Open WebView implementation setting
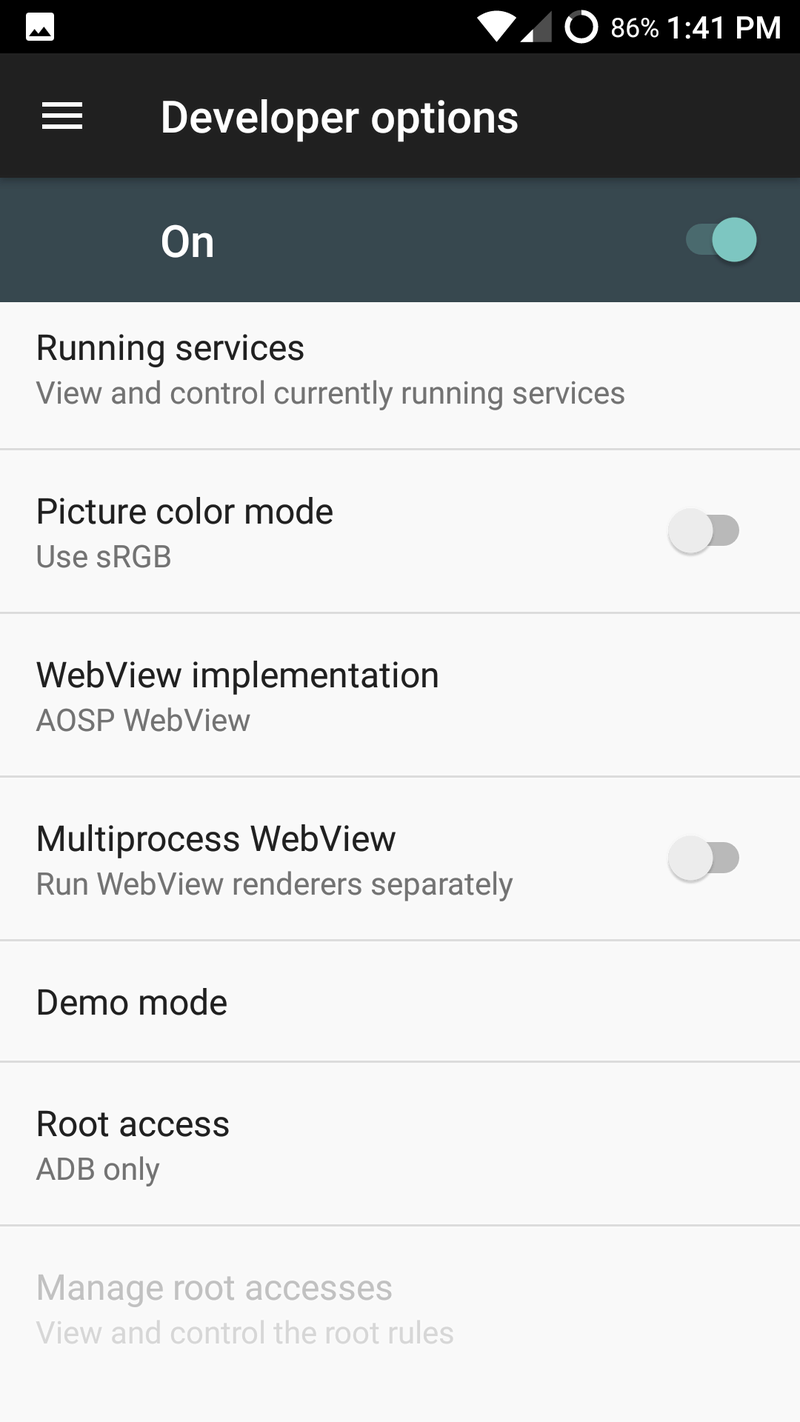This screenshot has height=1422, width=800. click(x=400, y=695)
